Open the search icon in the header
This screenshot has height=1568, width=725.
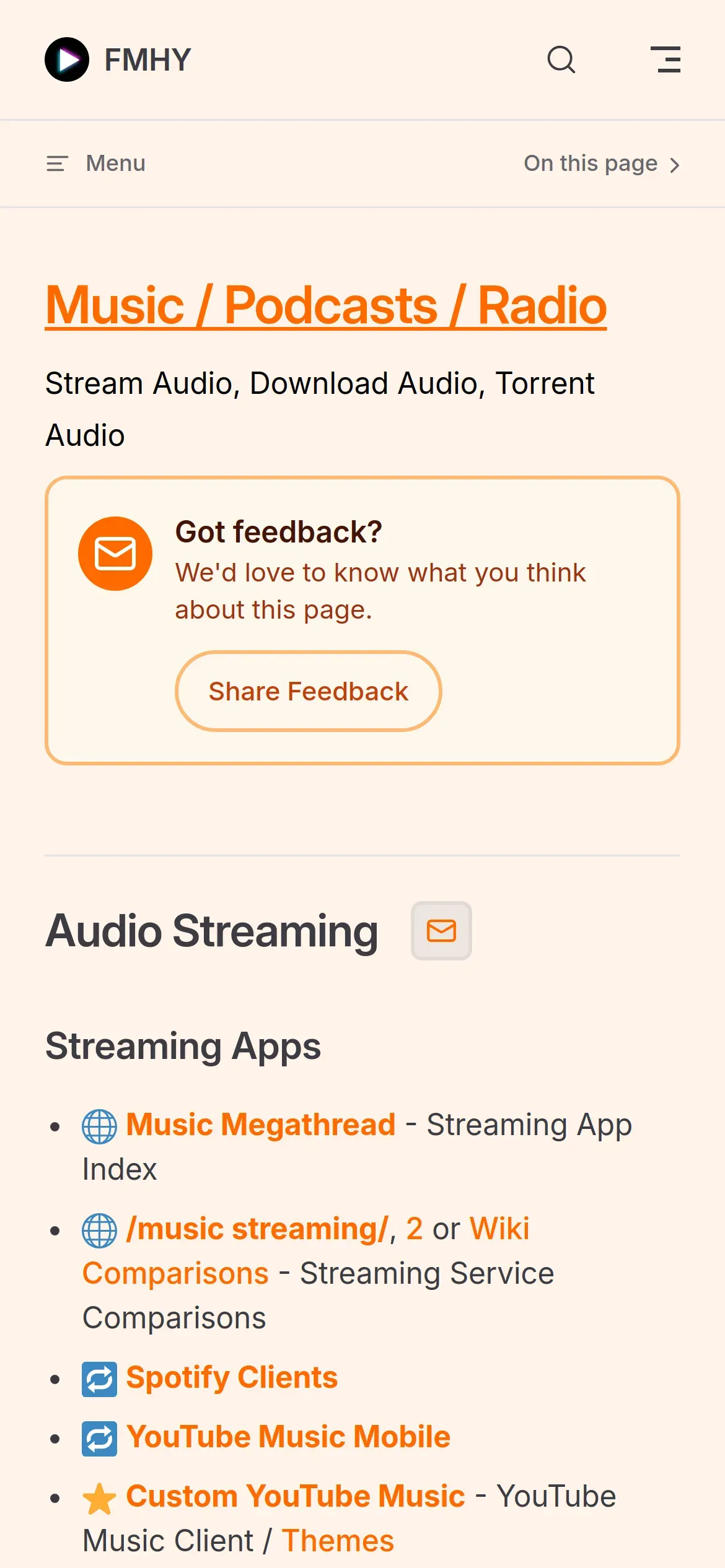pos(561,60)
